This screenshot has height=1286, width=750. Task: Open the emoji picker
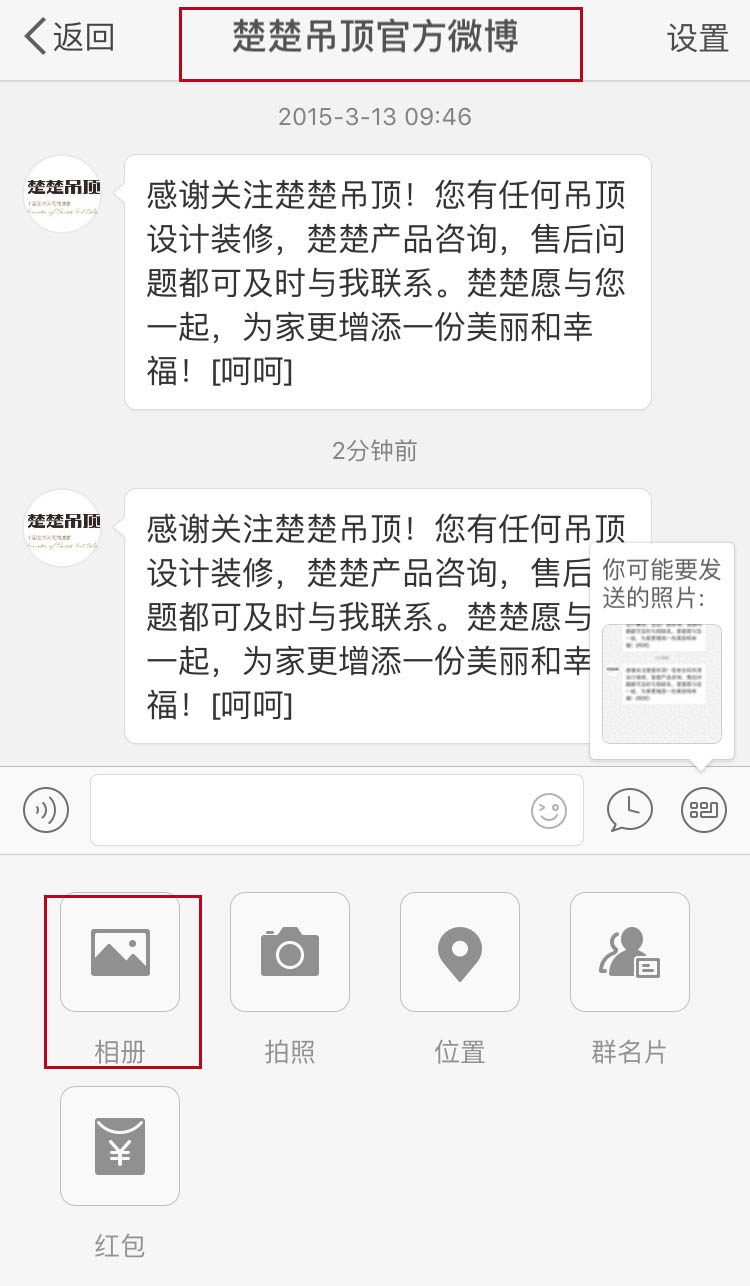(549, 810)
